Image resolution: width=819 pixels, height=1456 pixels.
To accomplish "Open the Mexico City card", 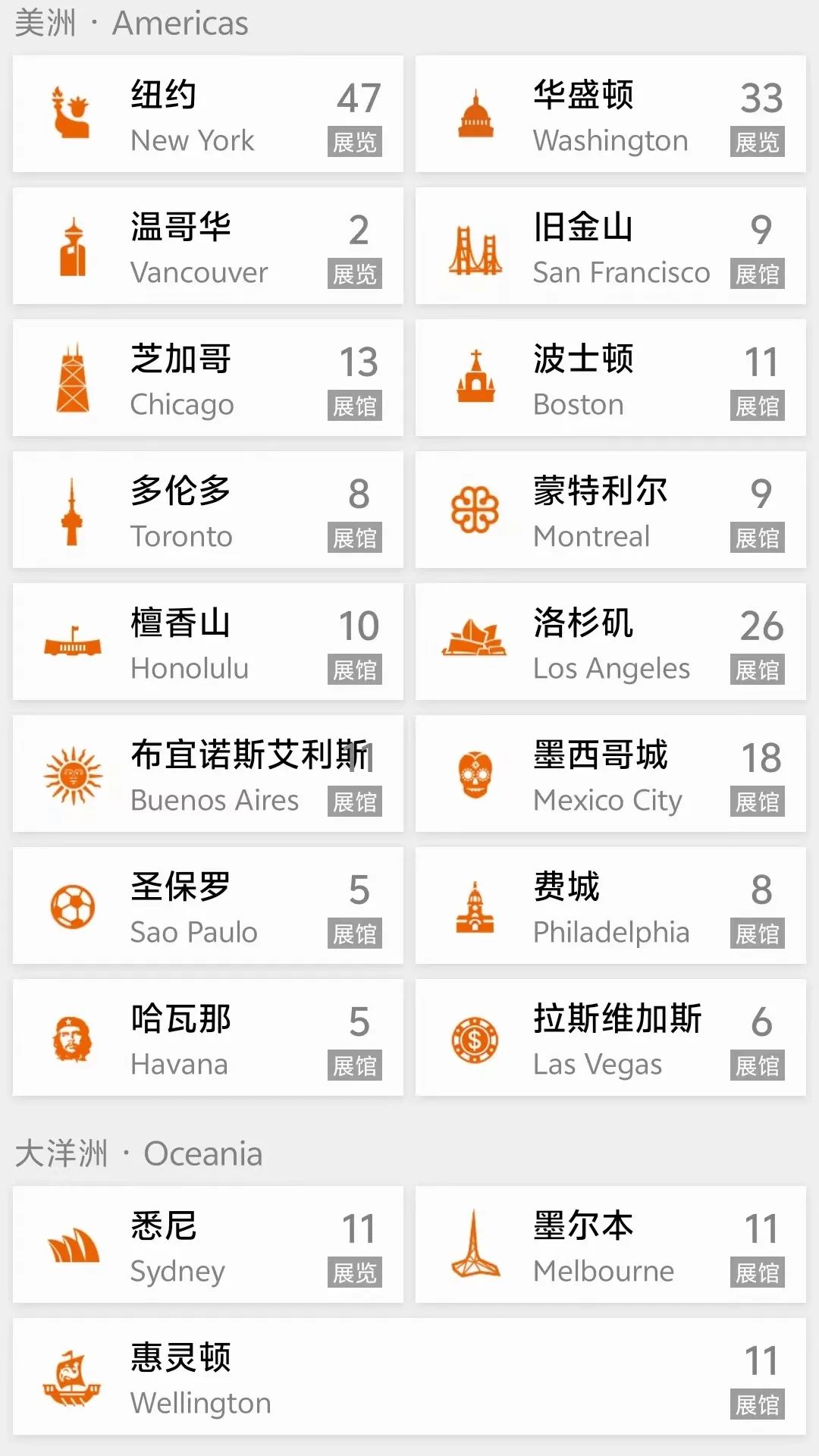I will [610, 773].
